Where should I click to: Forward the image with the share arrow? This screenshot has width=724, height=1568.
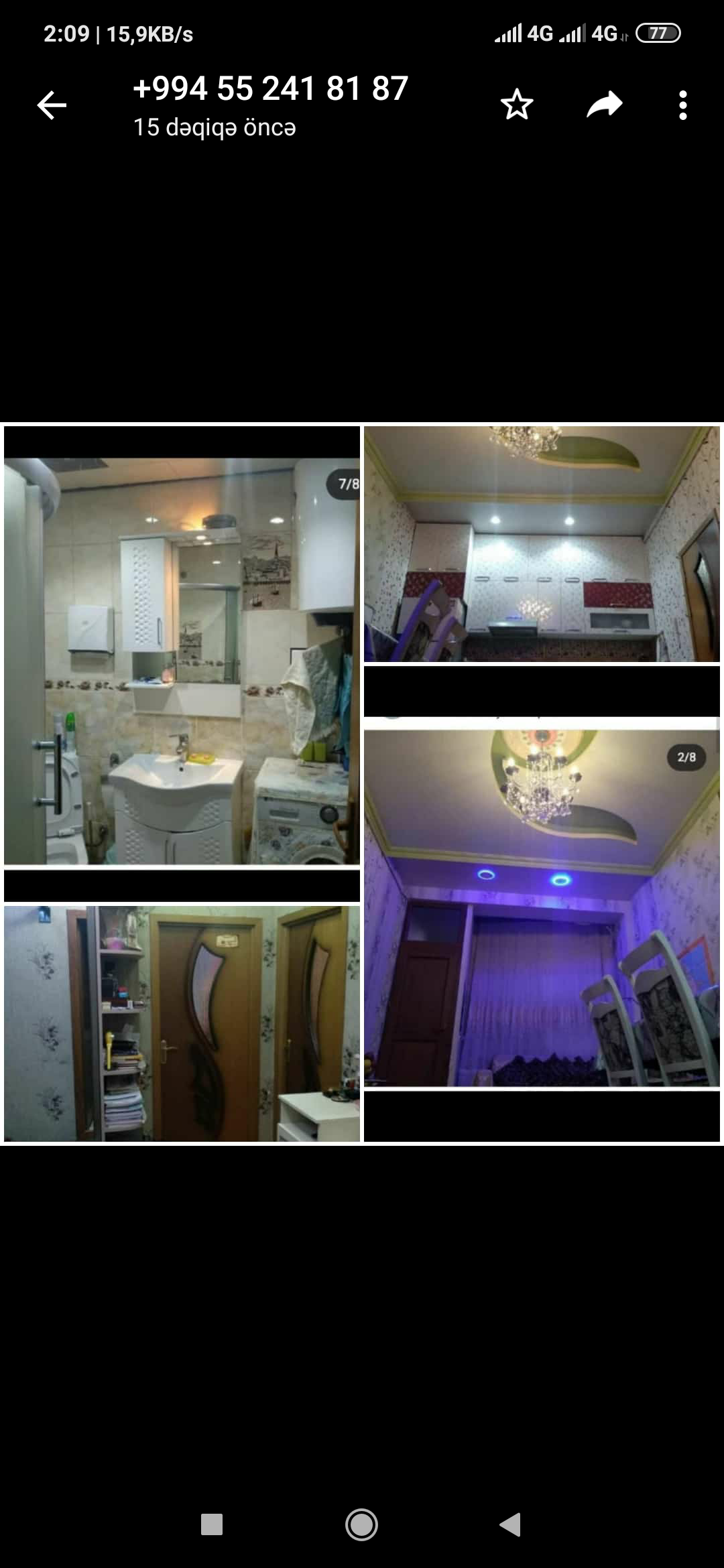click(605, 105)
